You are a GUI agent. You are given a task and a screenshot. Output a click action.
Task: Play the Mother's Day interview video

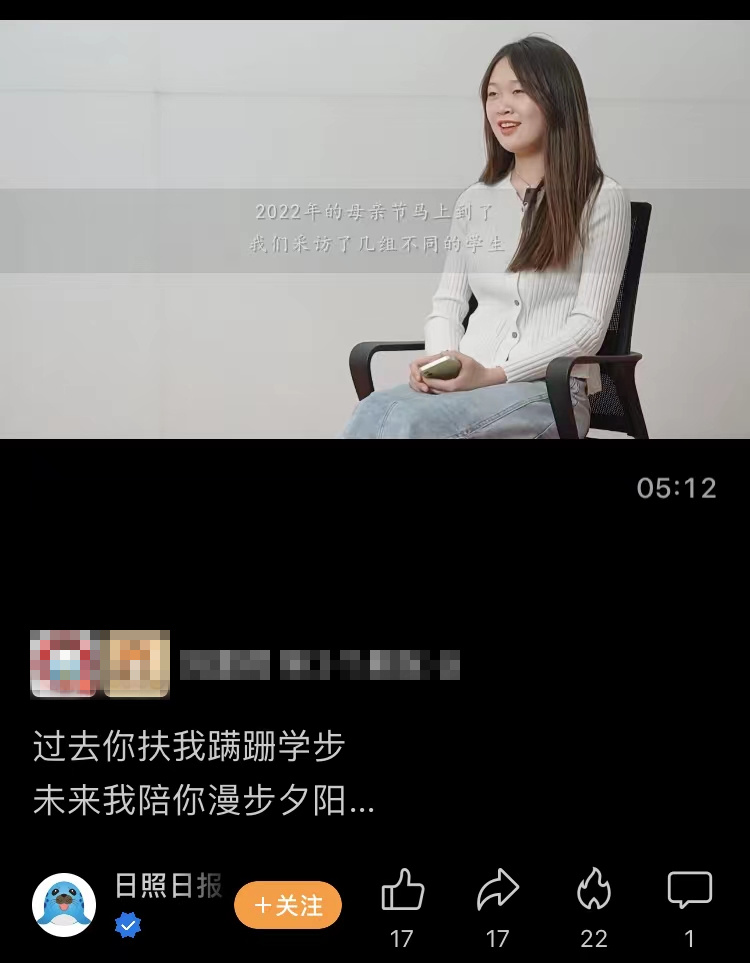[375, 229]
